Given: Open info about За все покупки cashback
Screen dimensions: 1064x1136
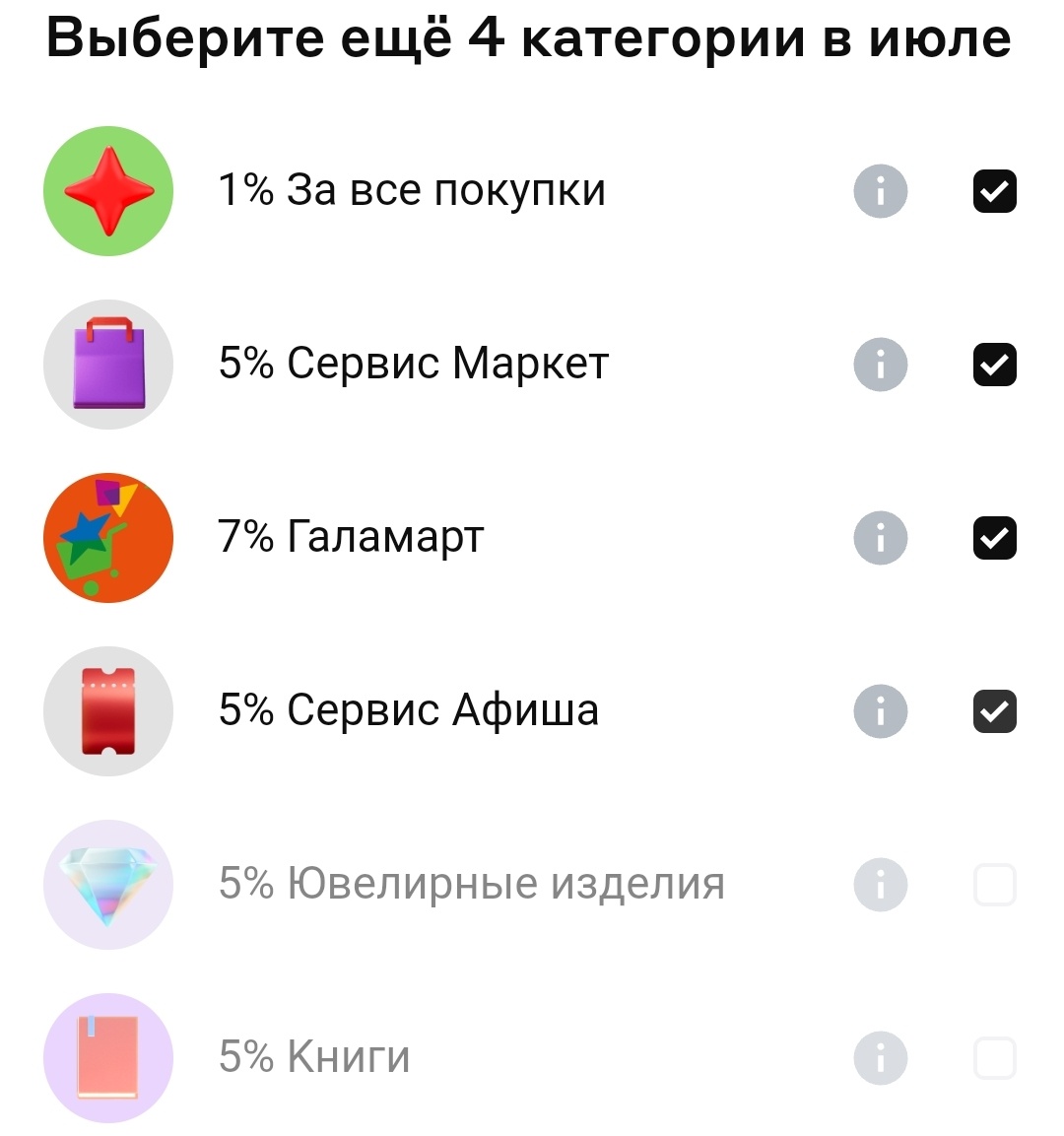Looking at the screenshot, I should pyautogui.click(x=880, y=191).
